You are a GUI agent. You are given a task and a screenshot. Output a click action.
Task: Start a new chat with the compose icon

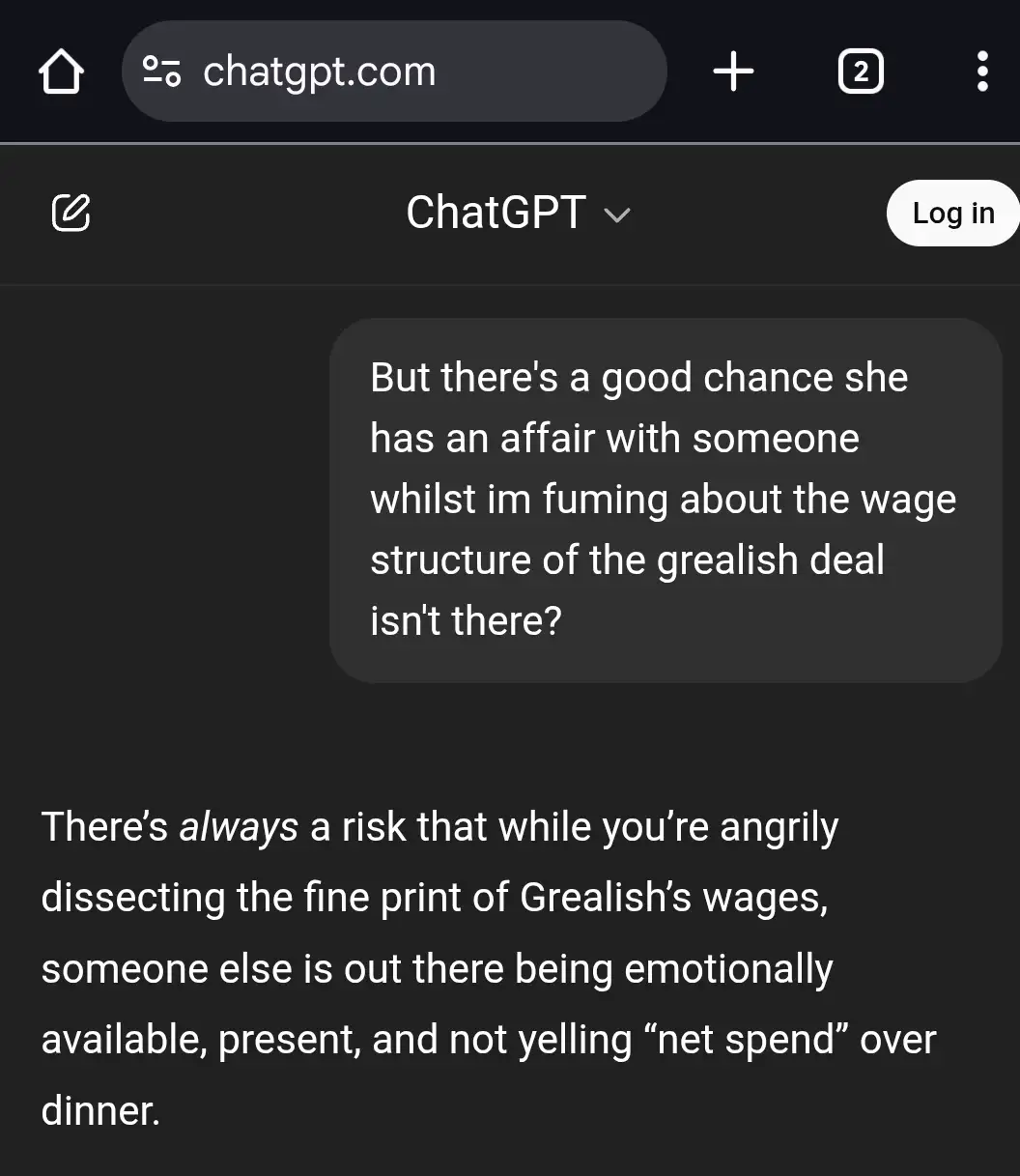(x=71, y=213)
